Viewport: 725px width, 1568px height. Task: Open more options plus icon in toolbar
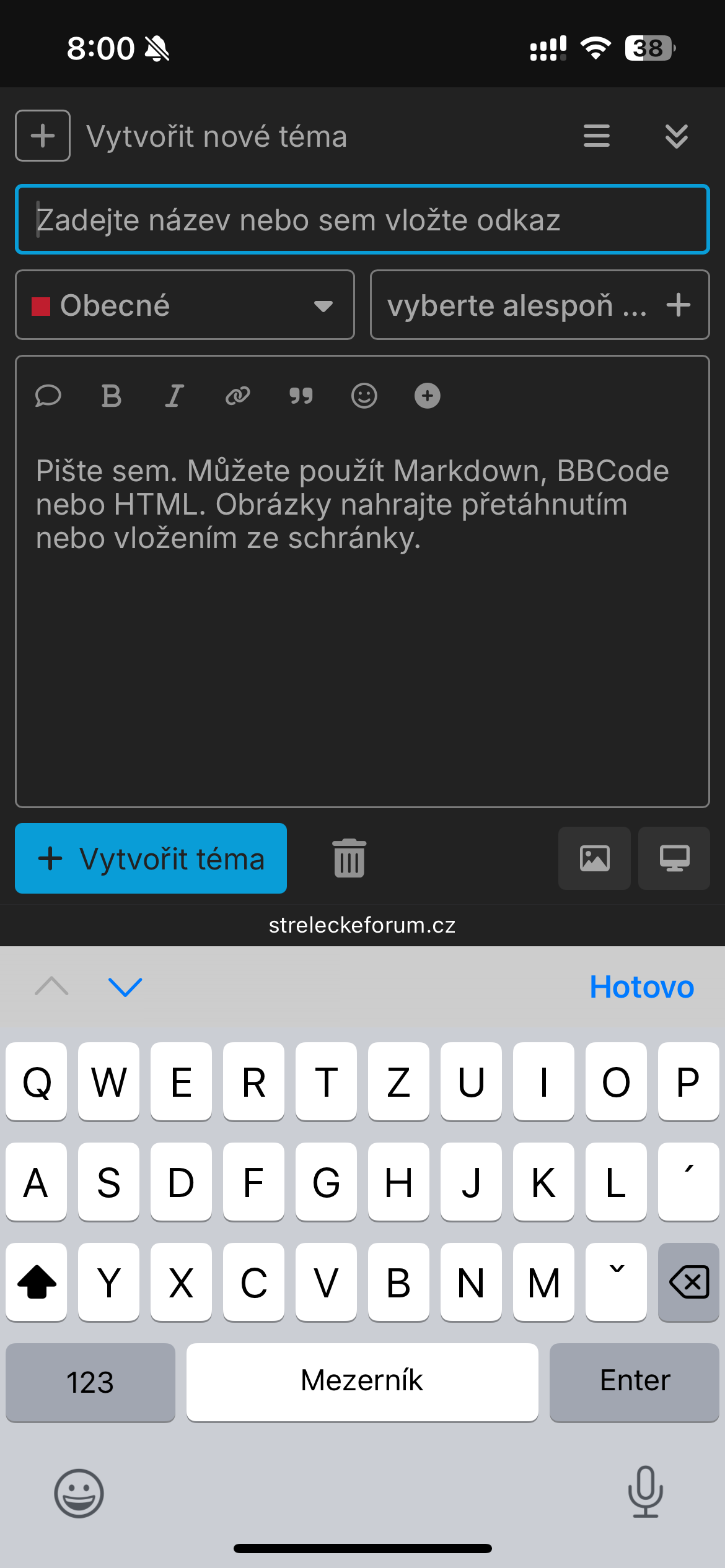point(428,396)
